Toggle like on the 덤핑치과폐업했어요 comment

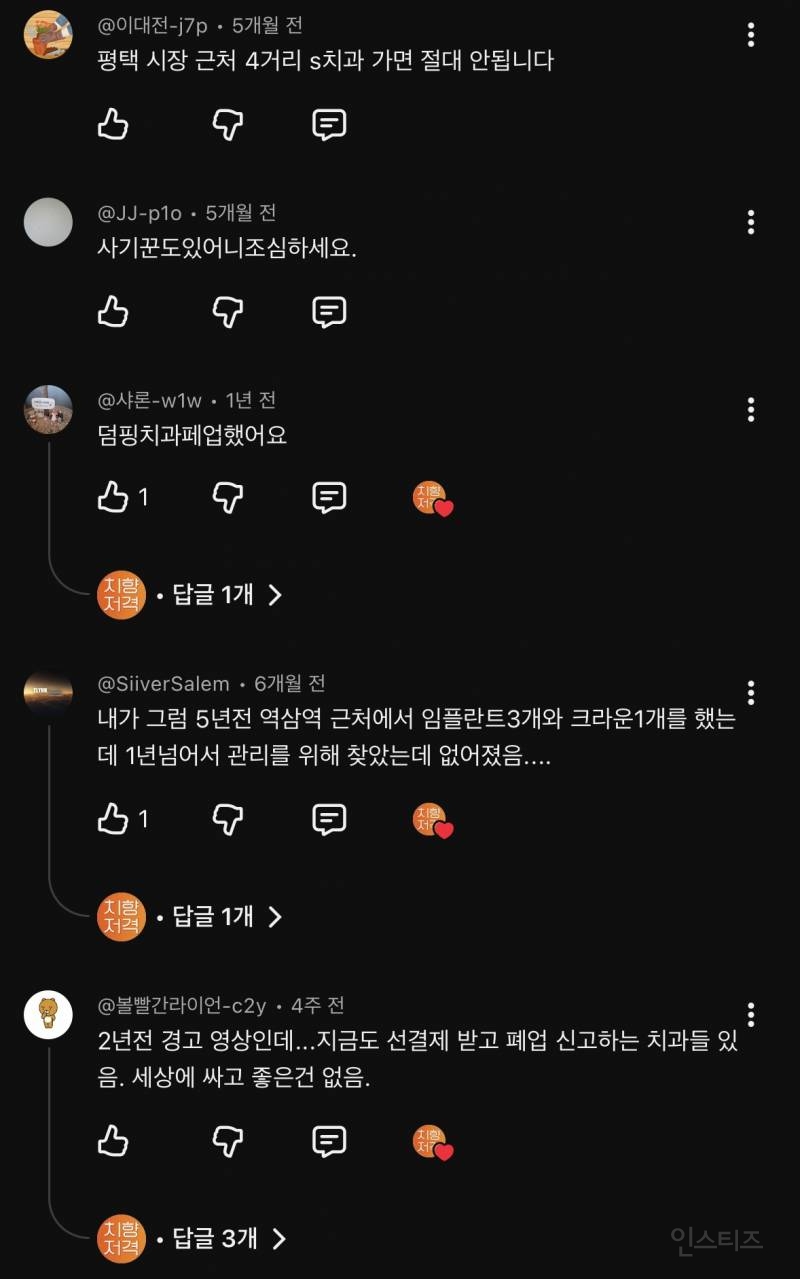pos(113,498)
